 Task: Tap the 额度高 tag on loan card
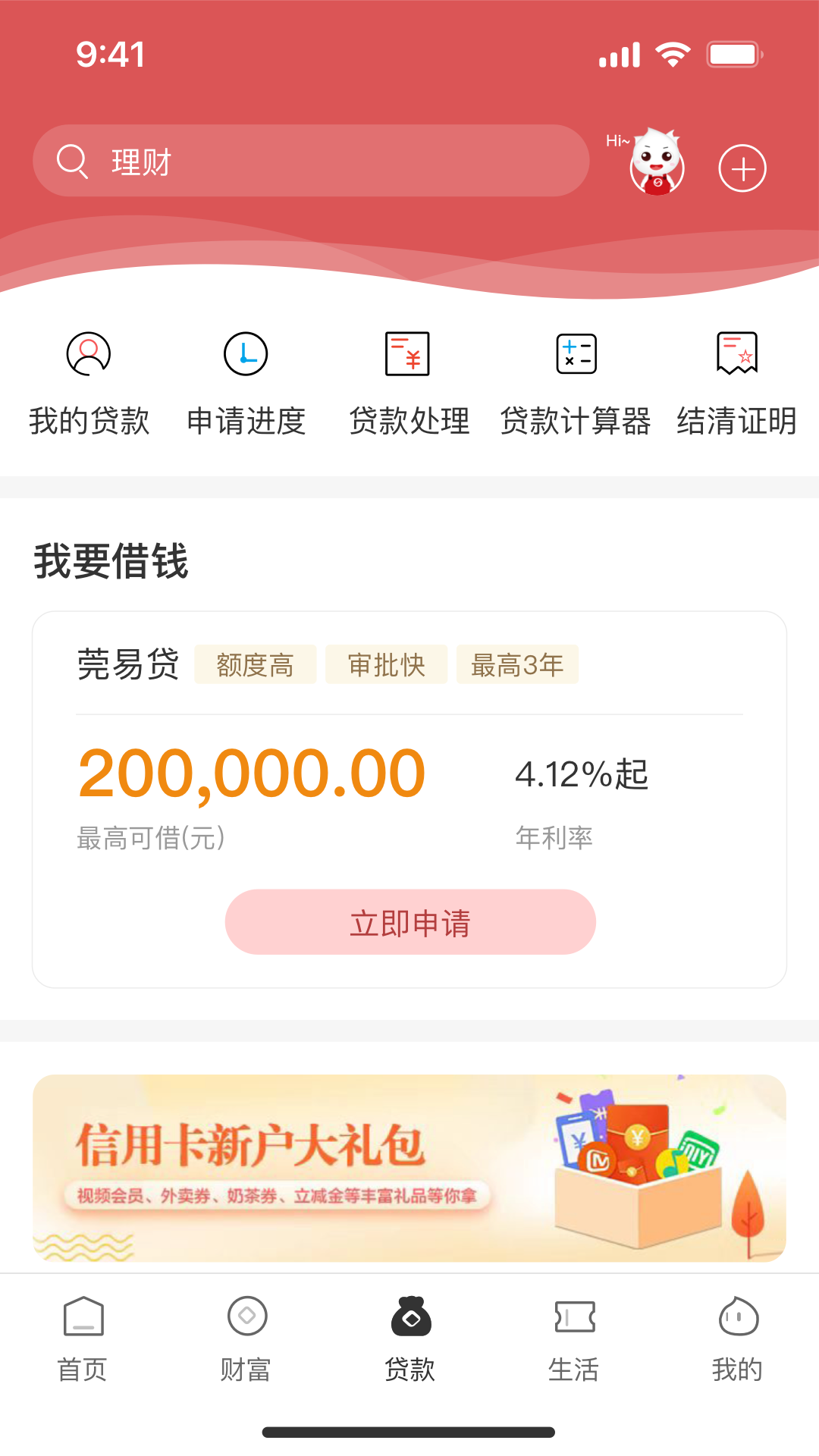pyautogui.click(x=256, y=664)
